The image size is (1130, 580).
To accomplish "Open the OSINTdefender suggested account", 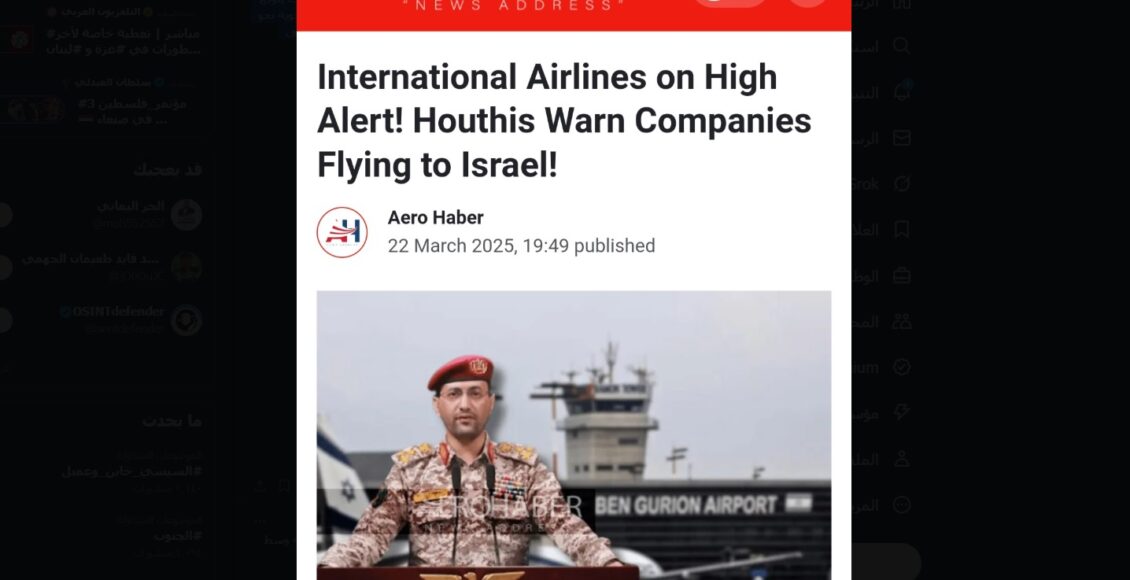I will pos(110,320).
